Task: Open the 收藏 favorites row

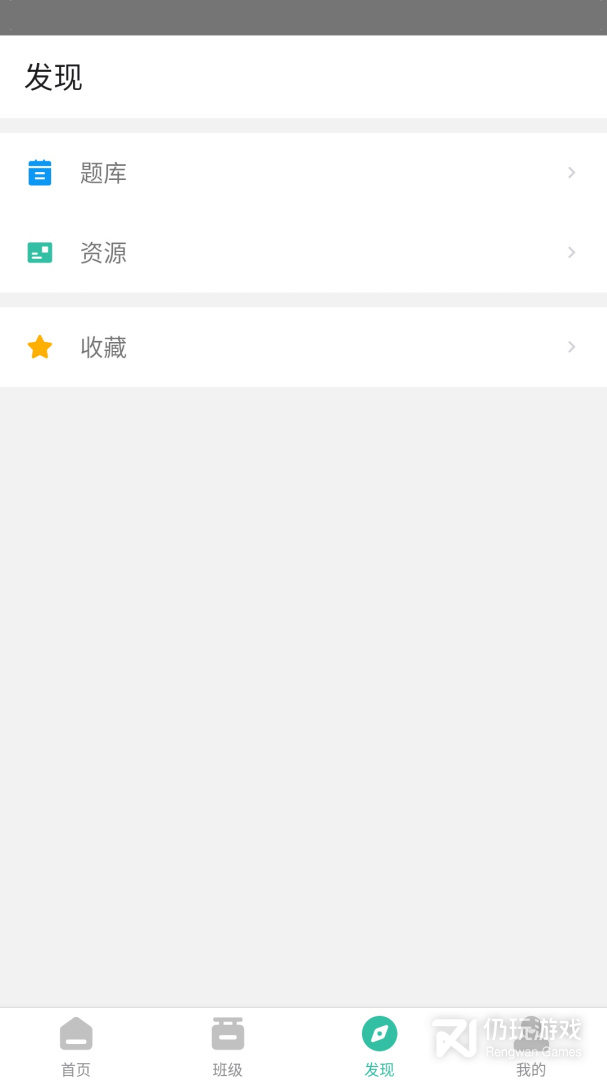Action: (303, 347)
